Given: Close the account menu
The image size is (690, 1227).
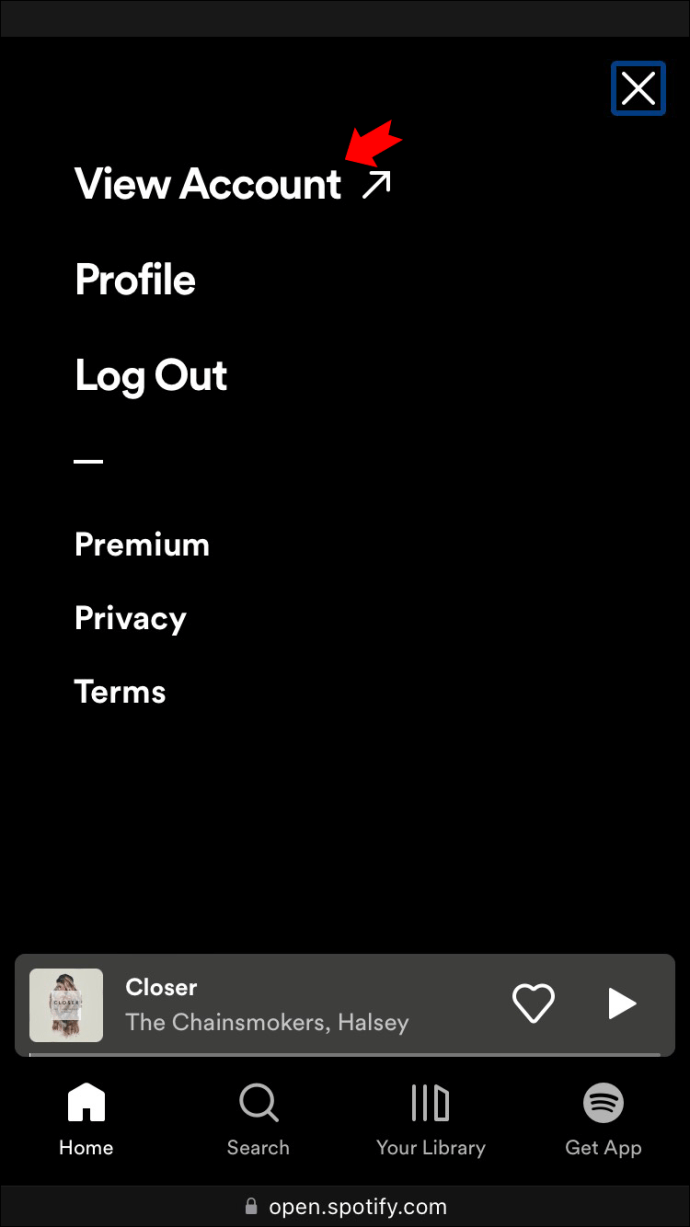Looking at the screenshot, I should click(638, 88).
